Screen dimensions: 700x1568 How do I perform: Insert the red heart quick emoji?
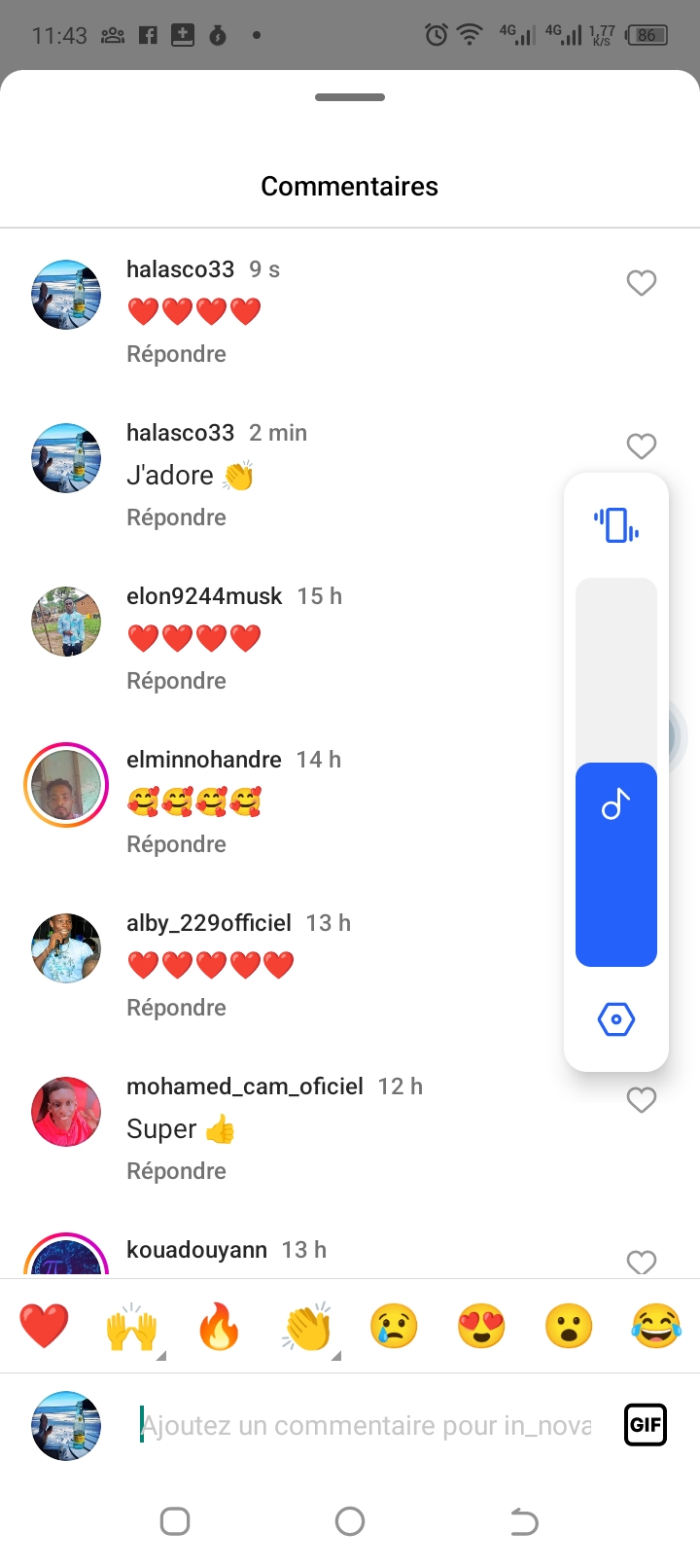pyautogui.click(x=45, y=1326)
